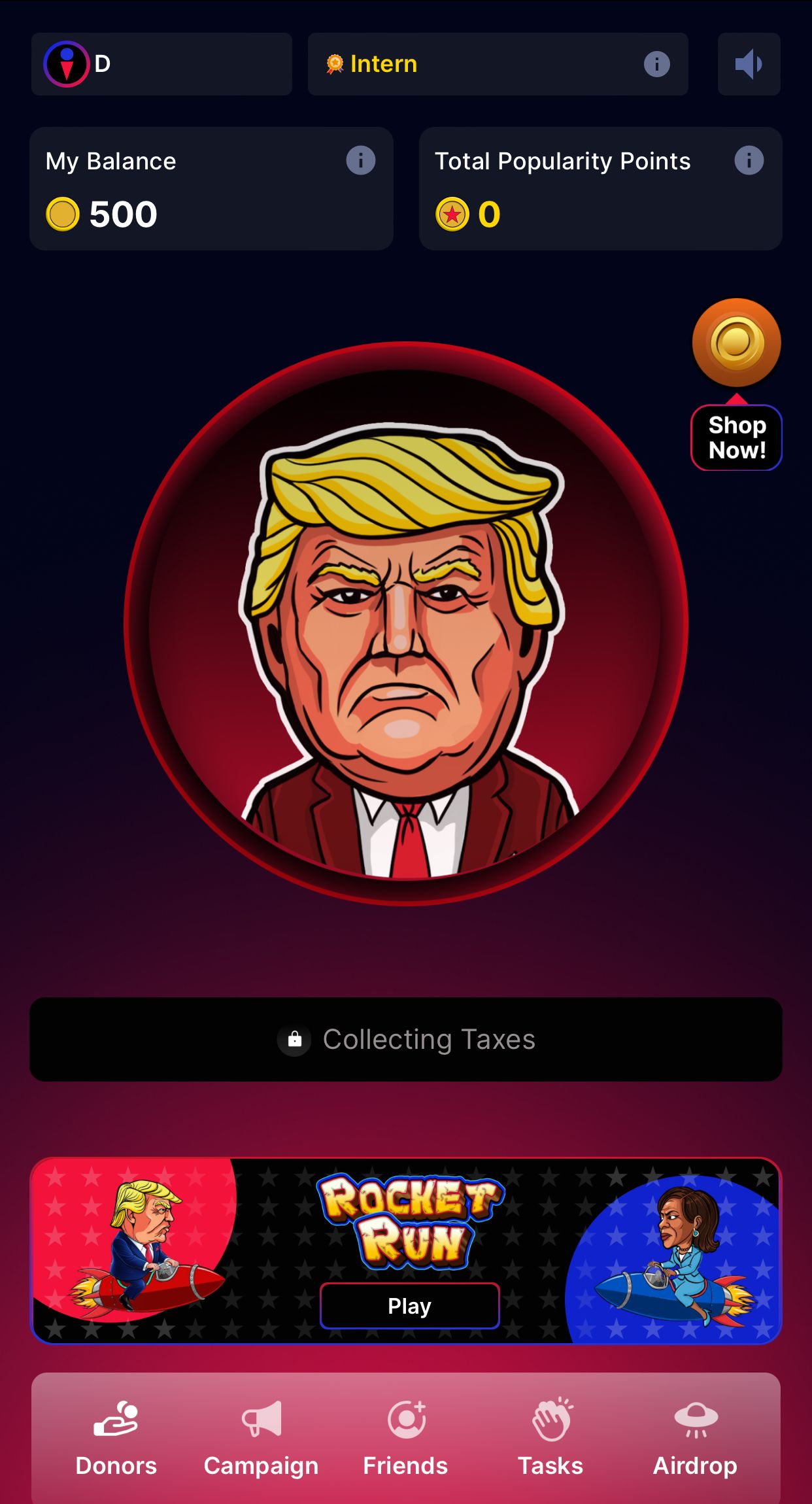Tap the big character coin button
This screenshot has width=812, height=1504.
point(405,624)
